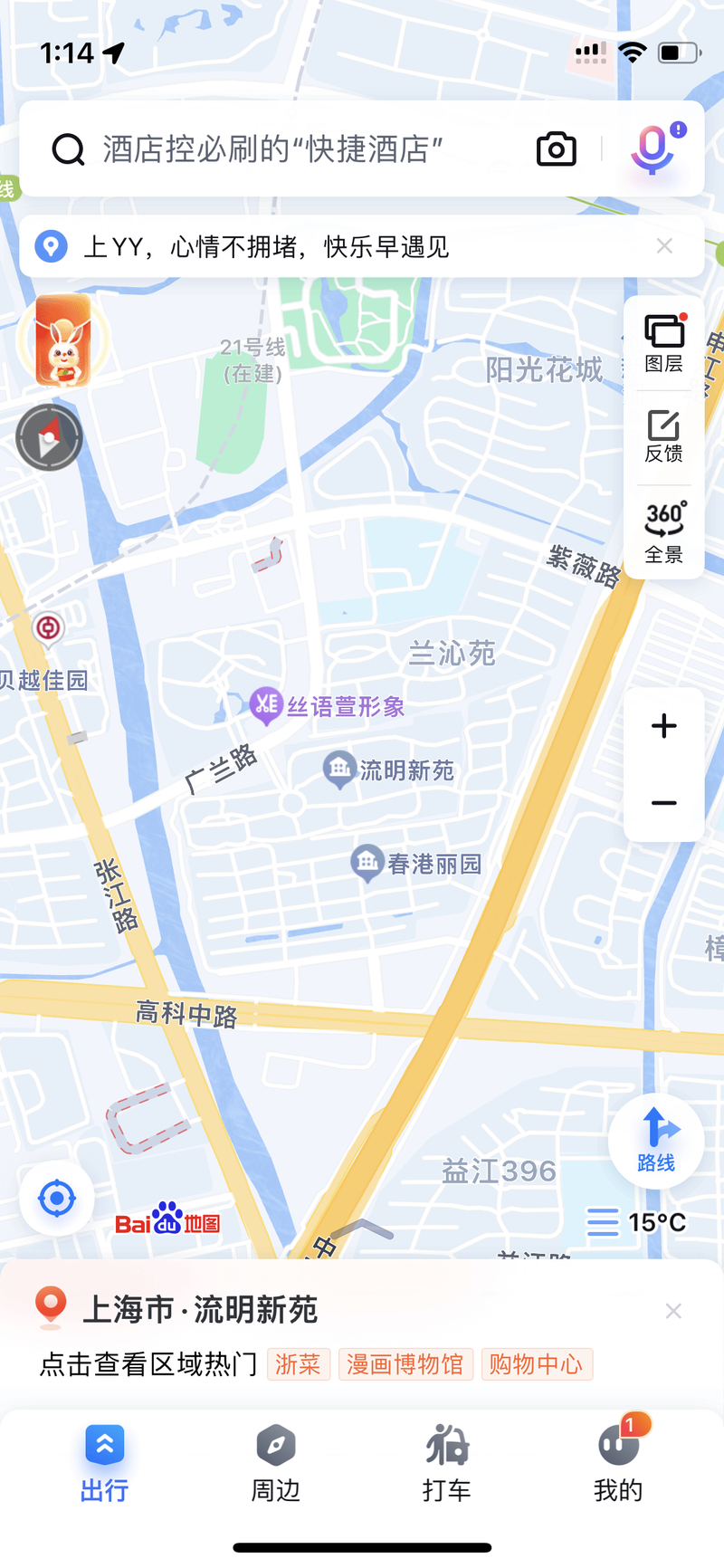Tap the locate-me position icon
Image resolution: width=724 pixels, height=1568 pixels.
click(55, 1197)
